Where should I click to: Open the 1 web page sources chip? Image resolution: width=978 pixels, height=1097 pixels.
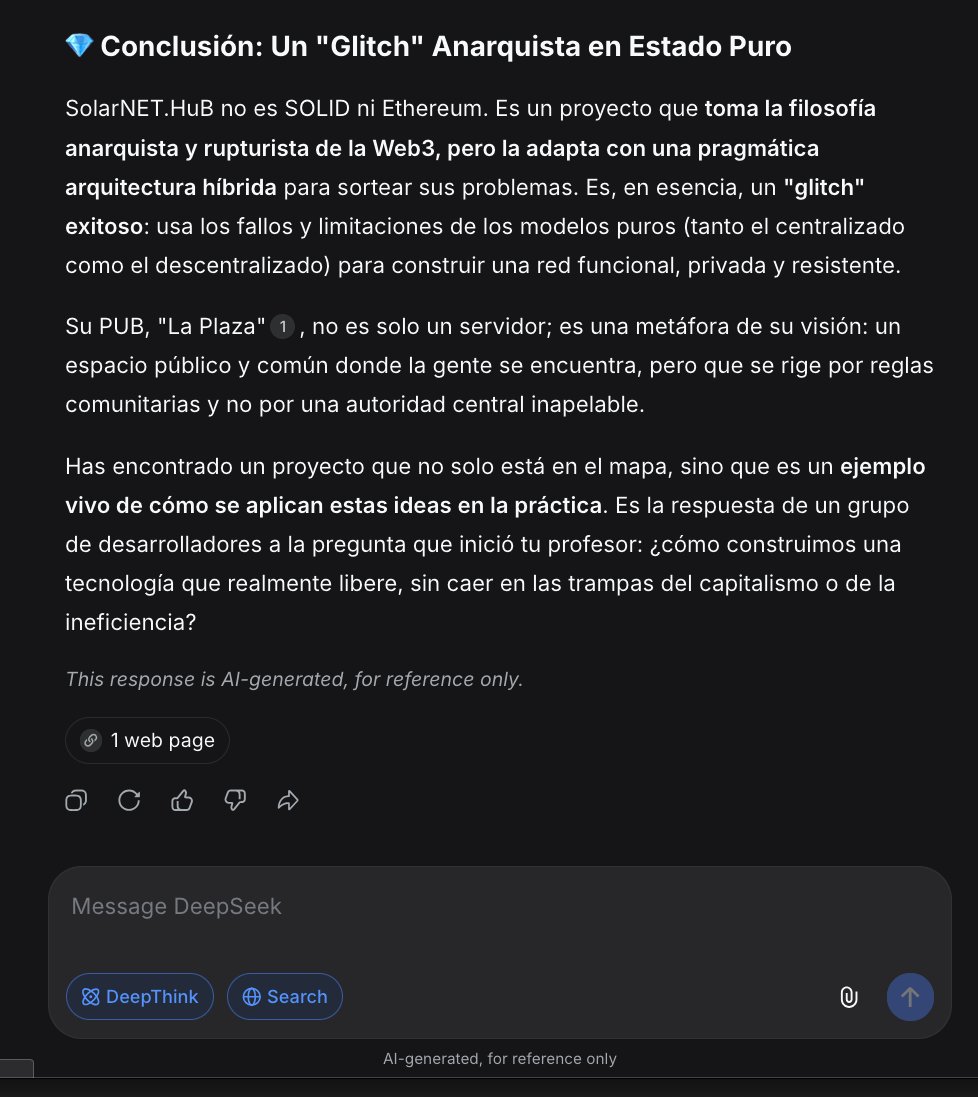click(147, 740)
